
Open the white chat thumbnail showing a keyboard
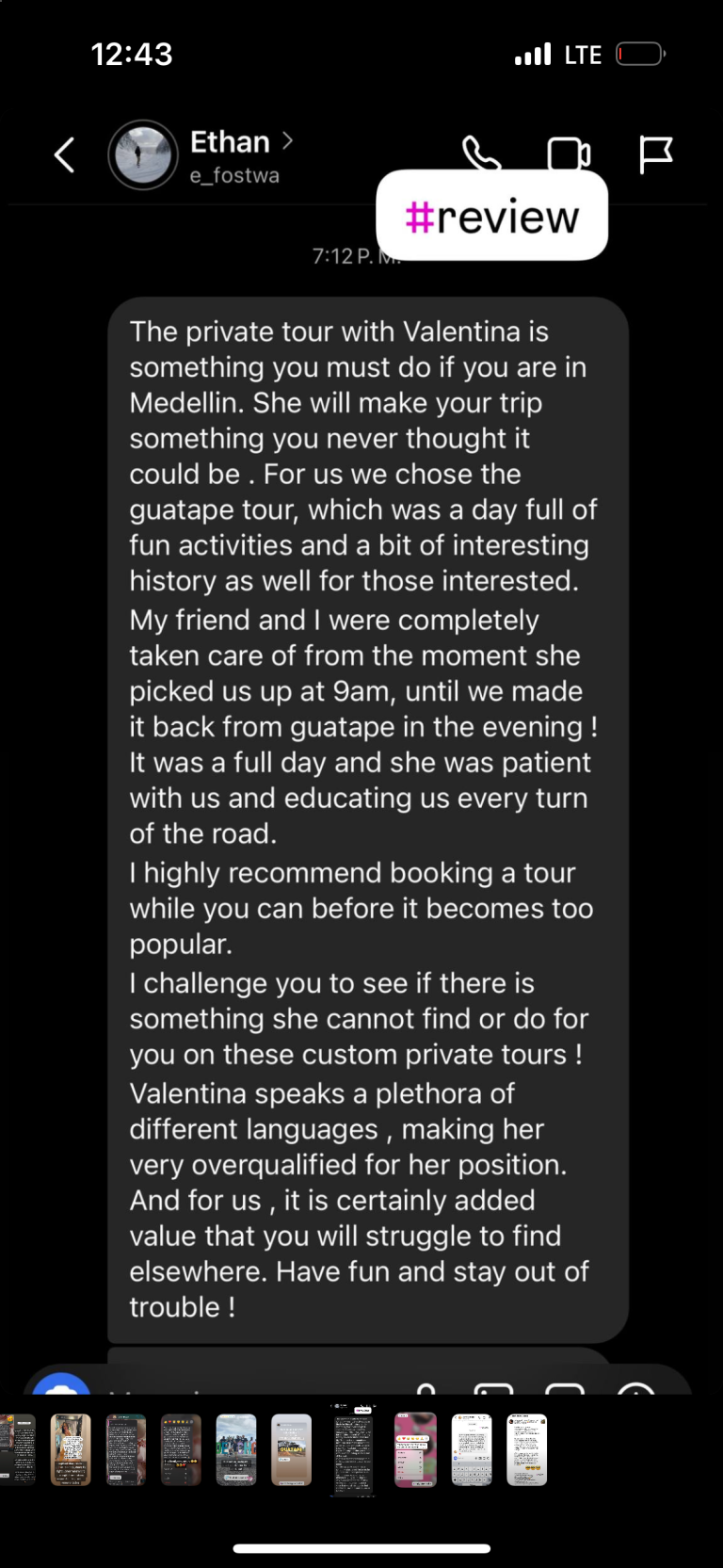tap(472, 1449)
